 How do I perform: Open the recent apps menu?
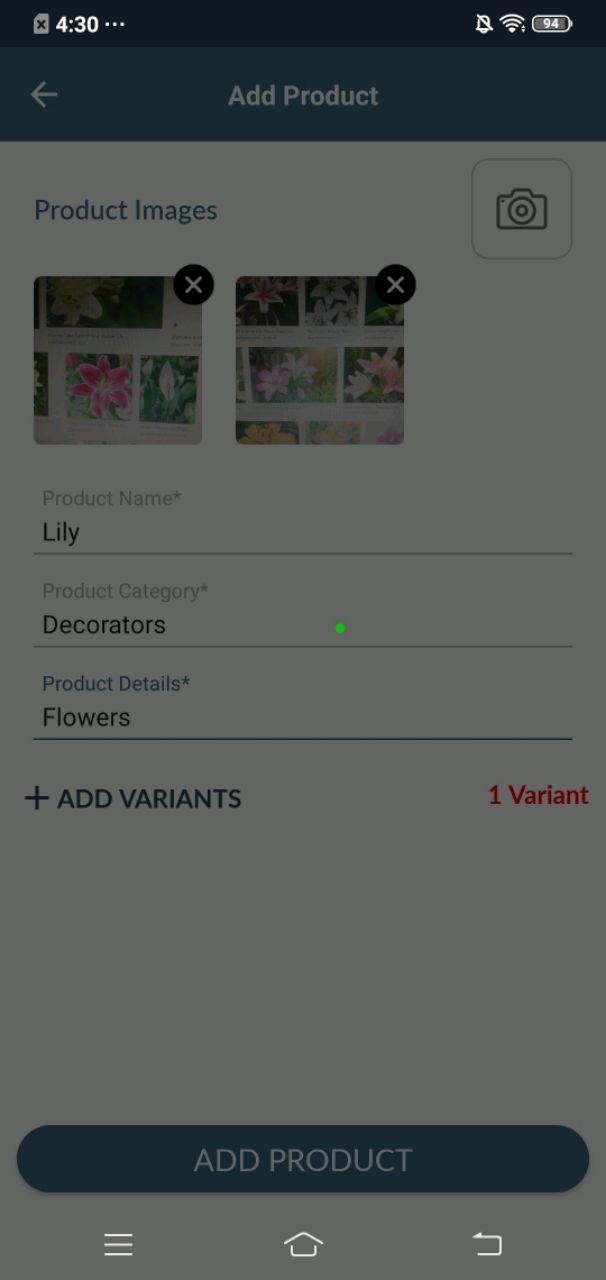click(x=118, y=1244)
